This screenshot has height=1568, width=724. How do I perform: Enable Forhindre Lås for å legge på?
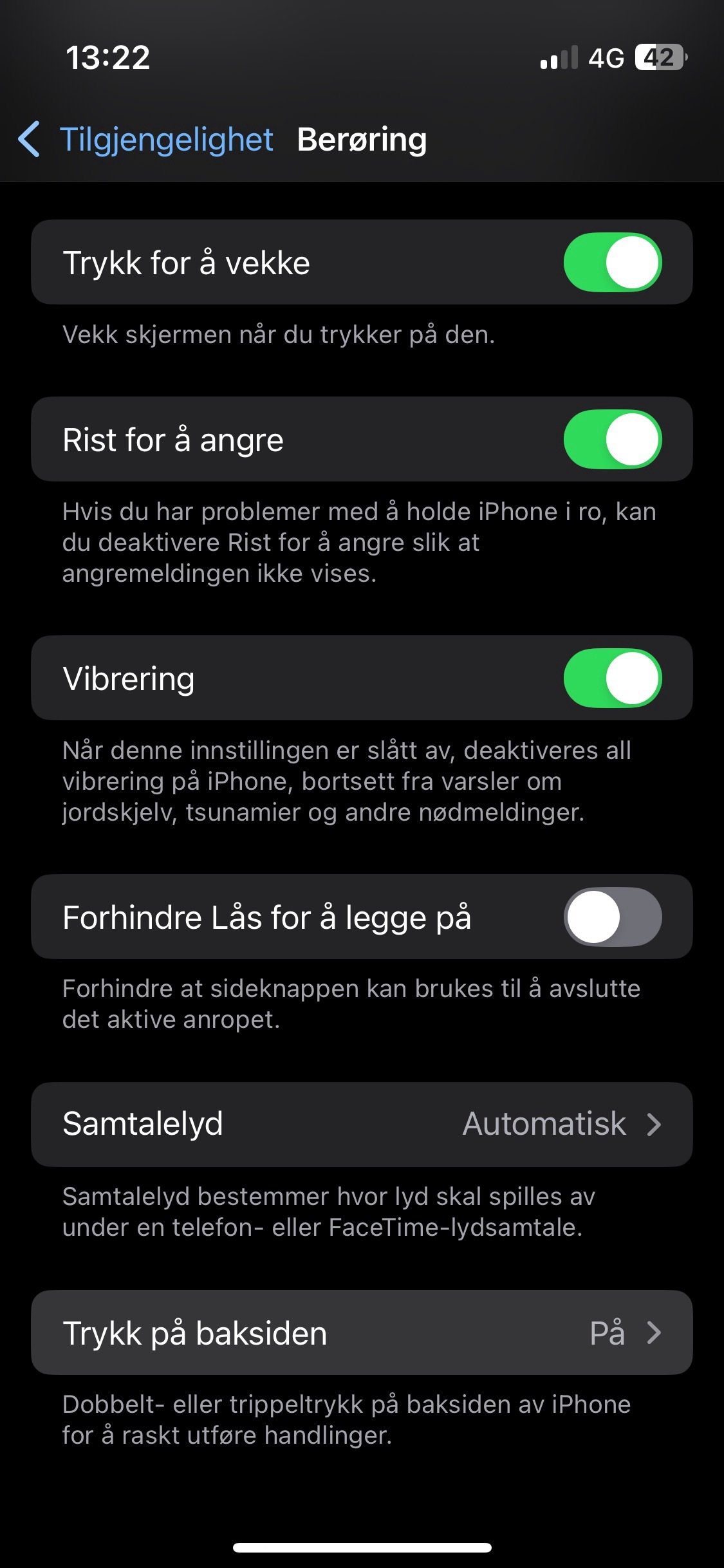point(613,917)
